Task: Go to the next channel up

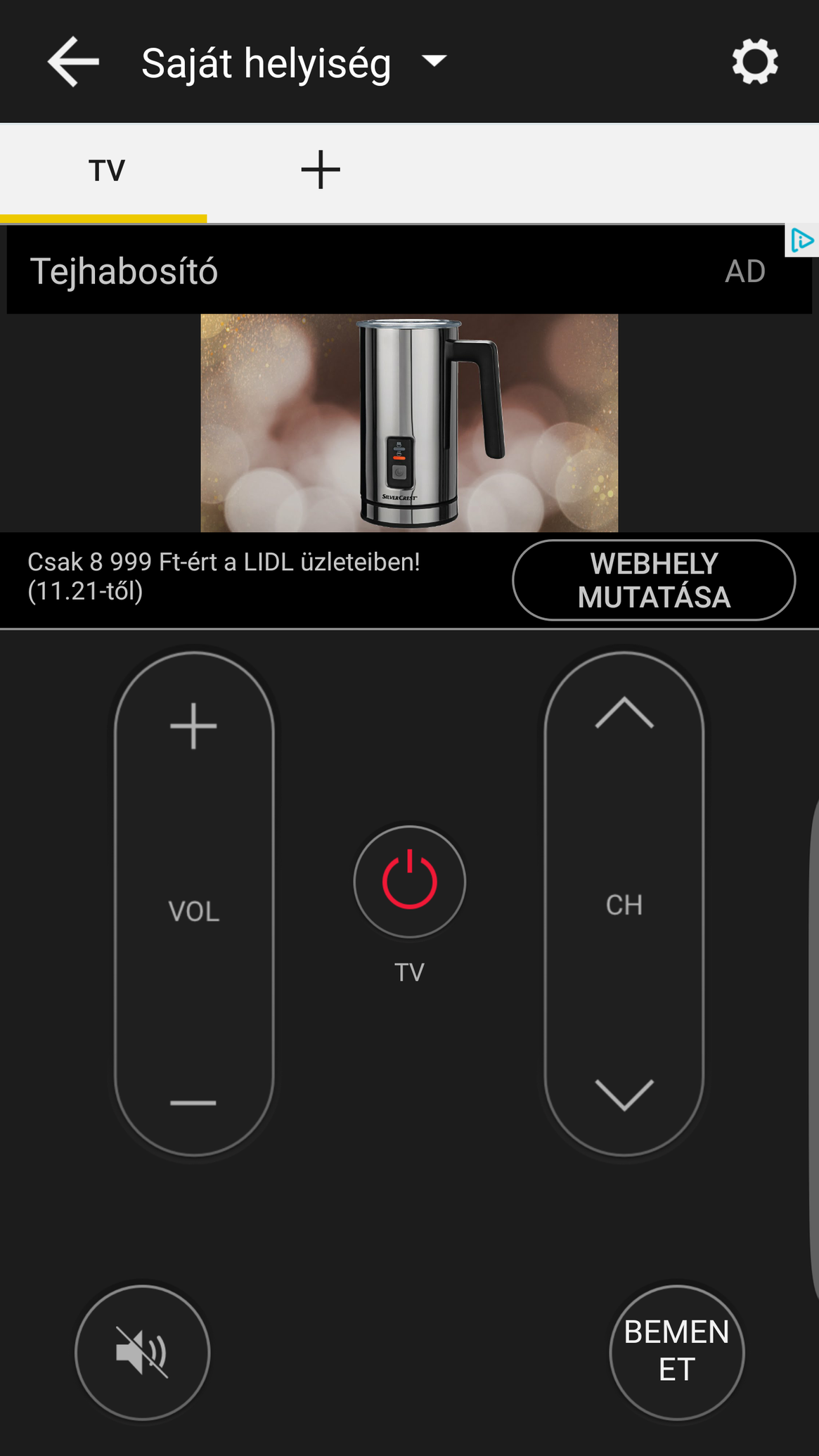Action: pos(624,713)
